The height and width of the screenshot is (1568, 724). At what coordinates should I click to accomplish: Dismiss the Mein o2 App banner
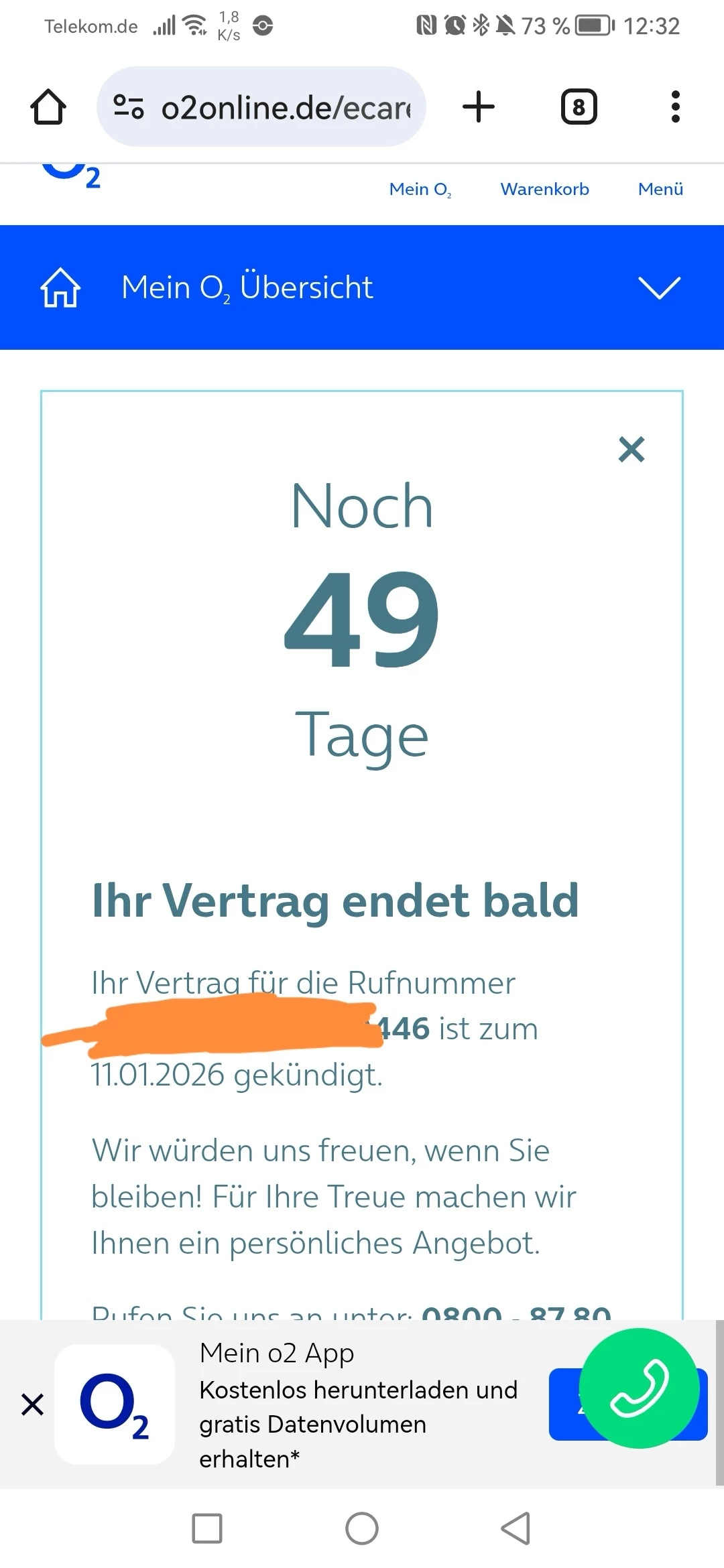tap(32, 1404)
